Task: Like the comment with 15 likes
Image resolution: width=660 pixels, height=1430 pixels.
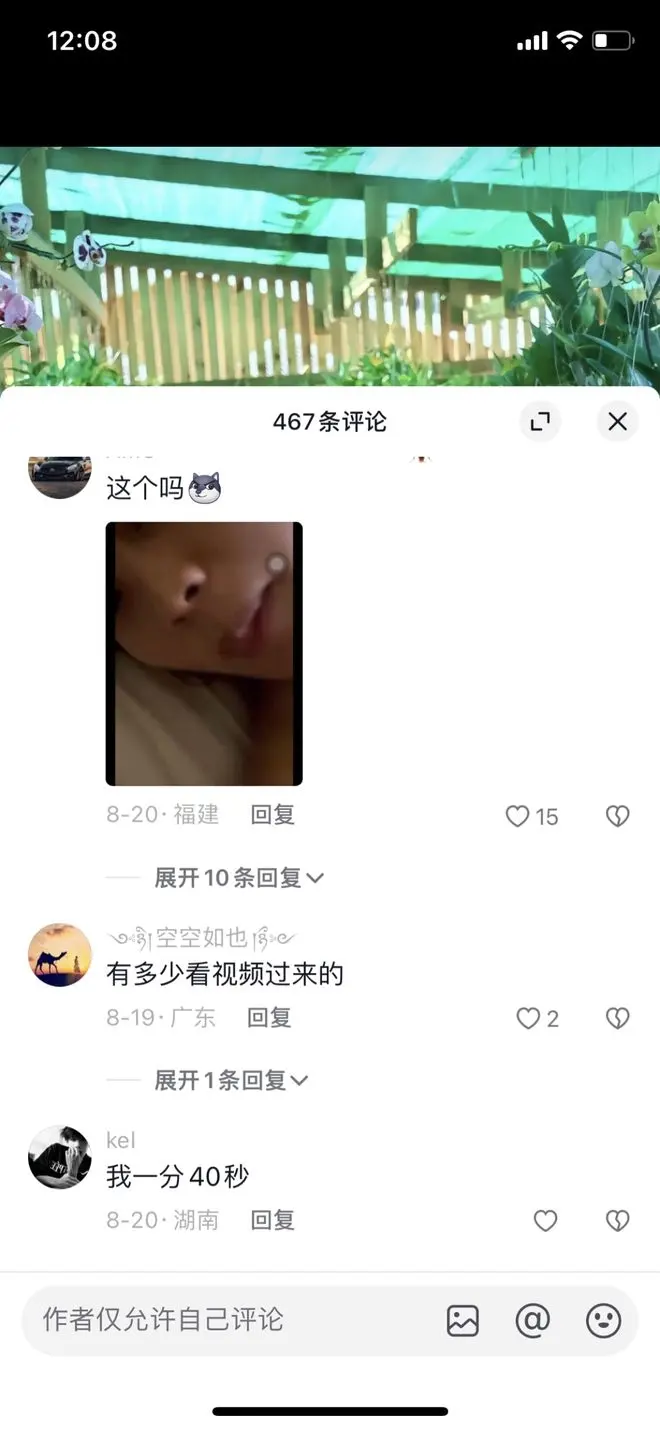Action: point(518,816)
